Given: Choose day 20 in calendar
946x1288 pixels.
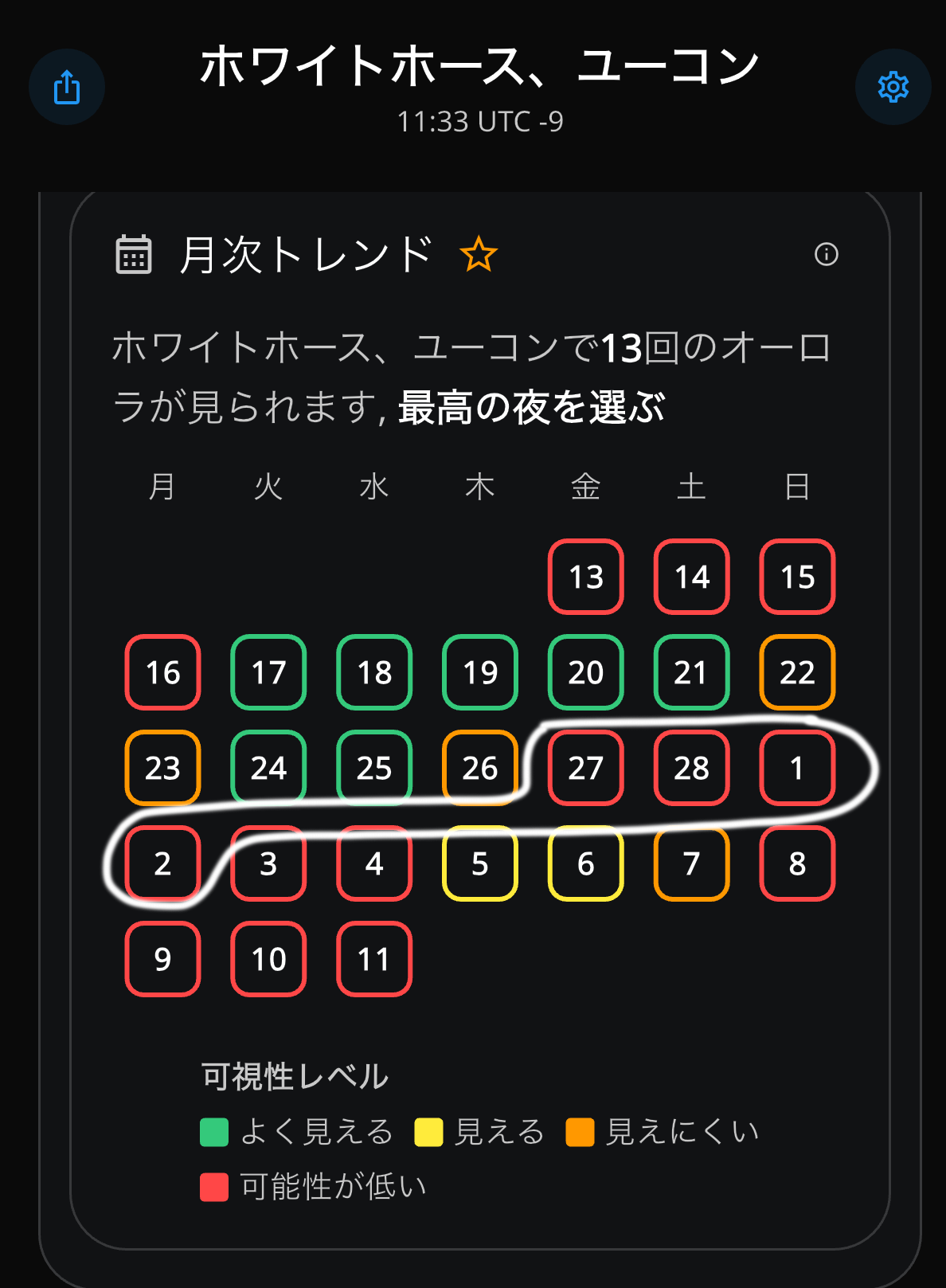Looking at the screenshot, I should click(585, 672).
